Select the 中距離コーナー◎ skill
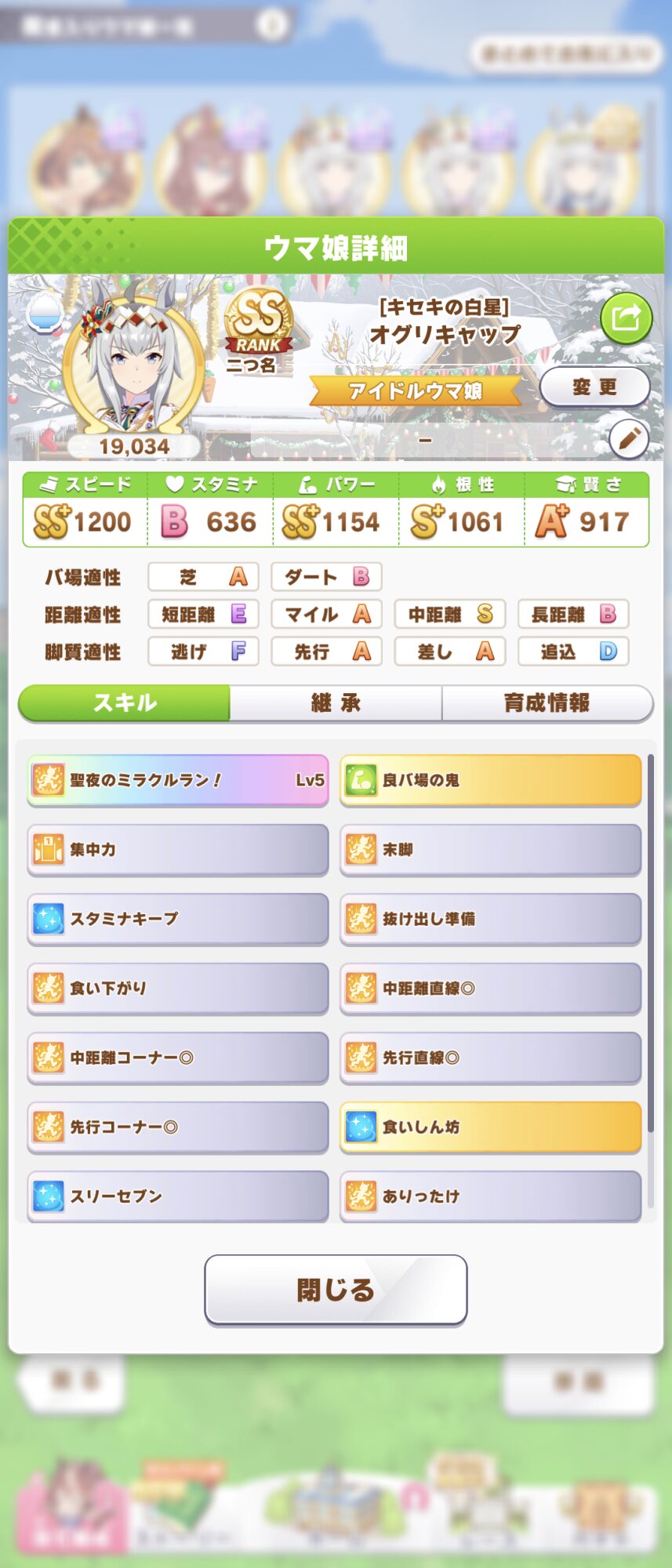Viewport: 672px width, 1568px height. (x=178, y=1058)
